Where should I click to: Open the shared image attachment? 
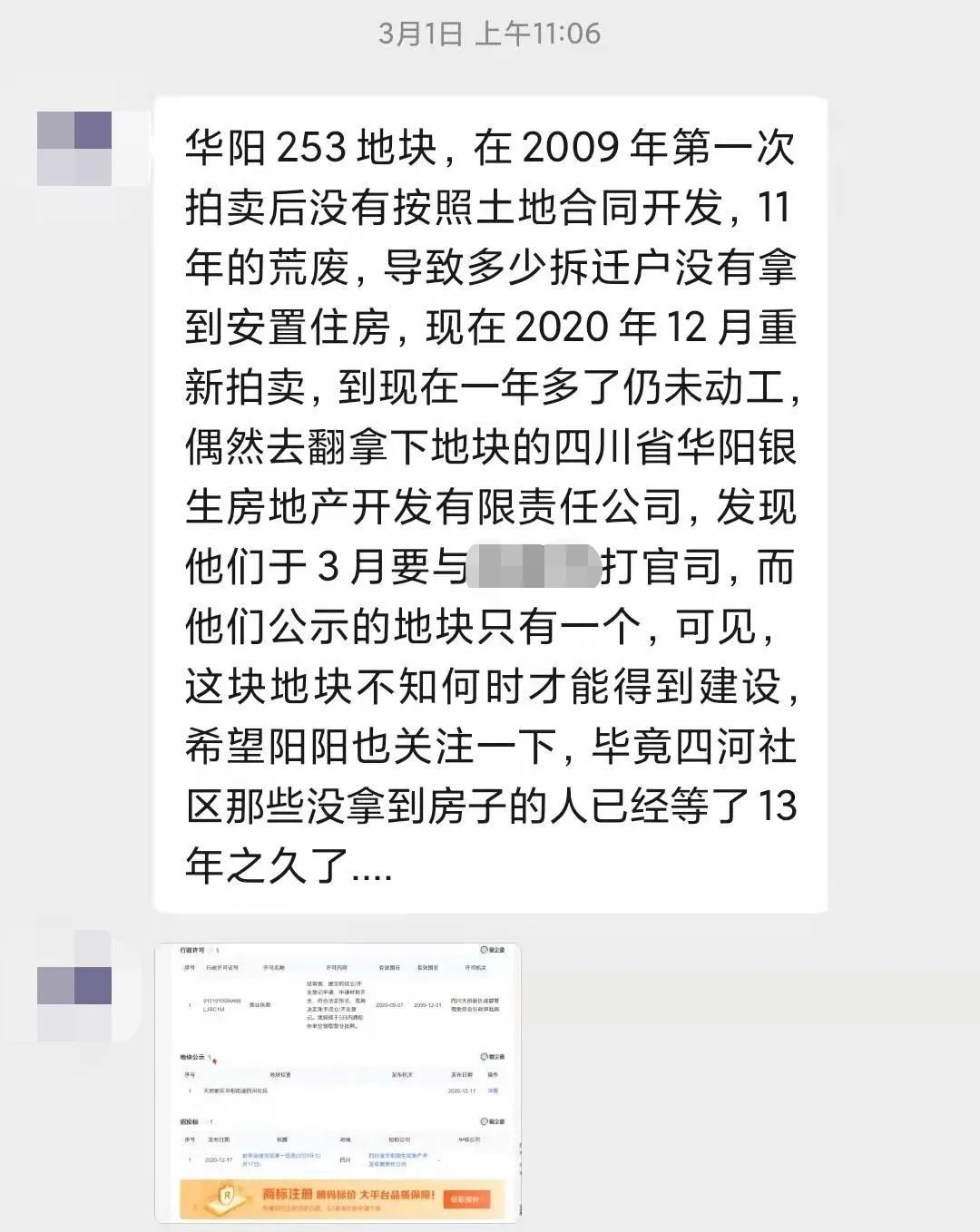[x=338, y=1082]
